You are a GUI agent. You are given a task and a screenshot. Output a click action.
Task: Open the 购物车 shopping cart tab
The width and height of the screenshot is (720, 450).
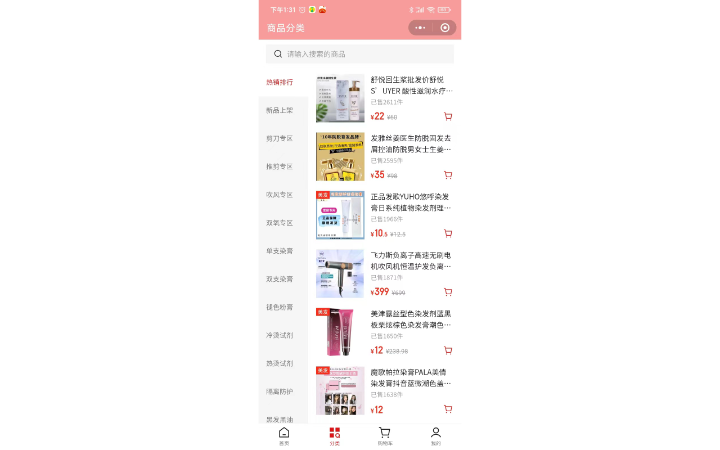coord(384,435)
